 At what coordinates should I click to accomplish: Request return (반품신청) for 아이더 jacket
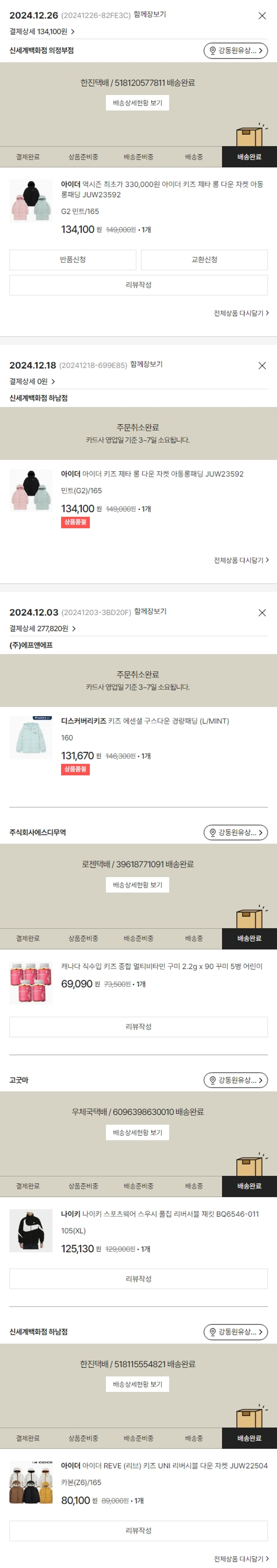[x=72, y=260]
